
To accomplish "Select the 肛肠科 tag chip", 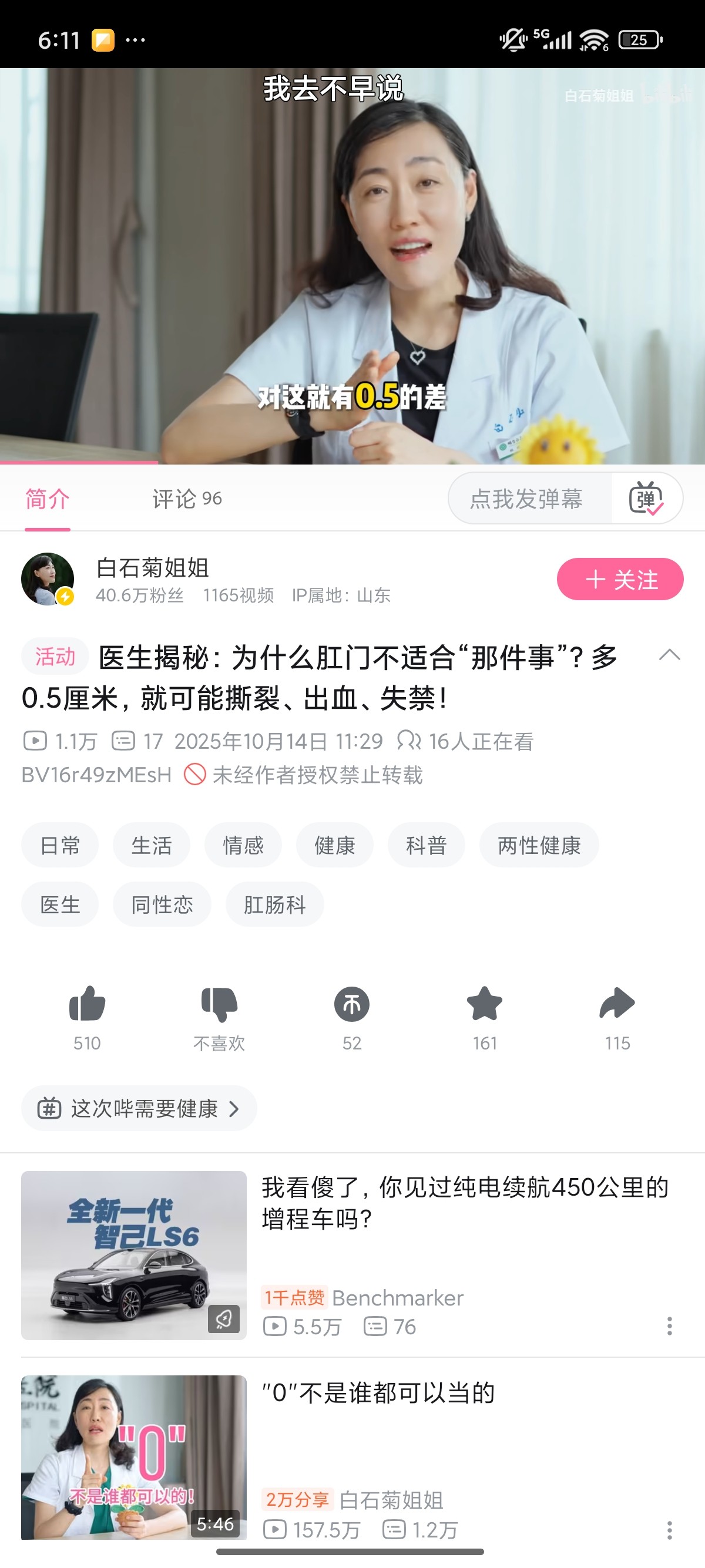I will point(274,905).
